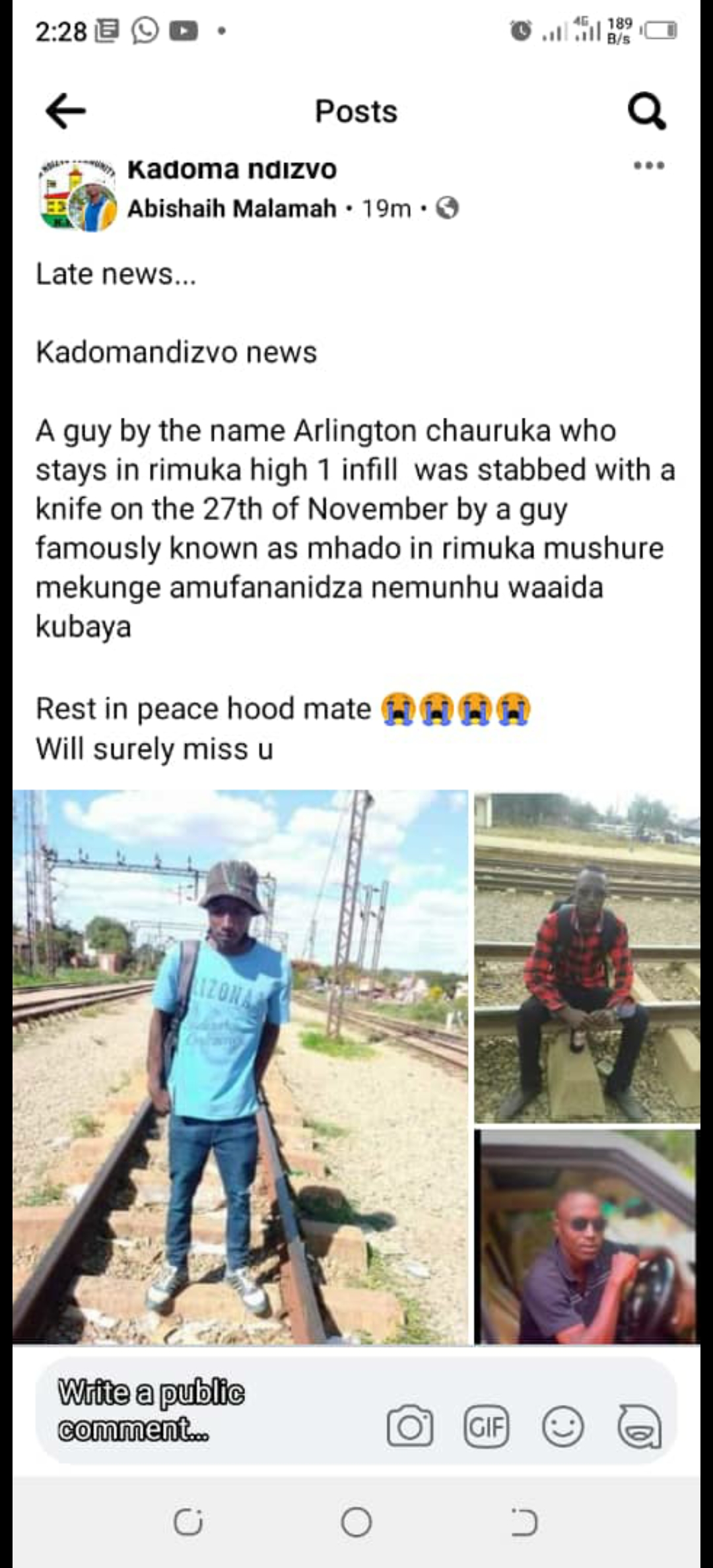The height and width of the screenshot is (1568, 713).
Task: View Abishaih Malamah's profile
Action: coord(232,209)
